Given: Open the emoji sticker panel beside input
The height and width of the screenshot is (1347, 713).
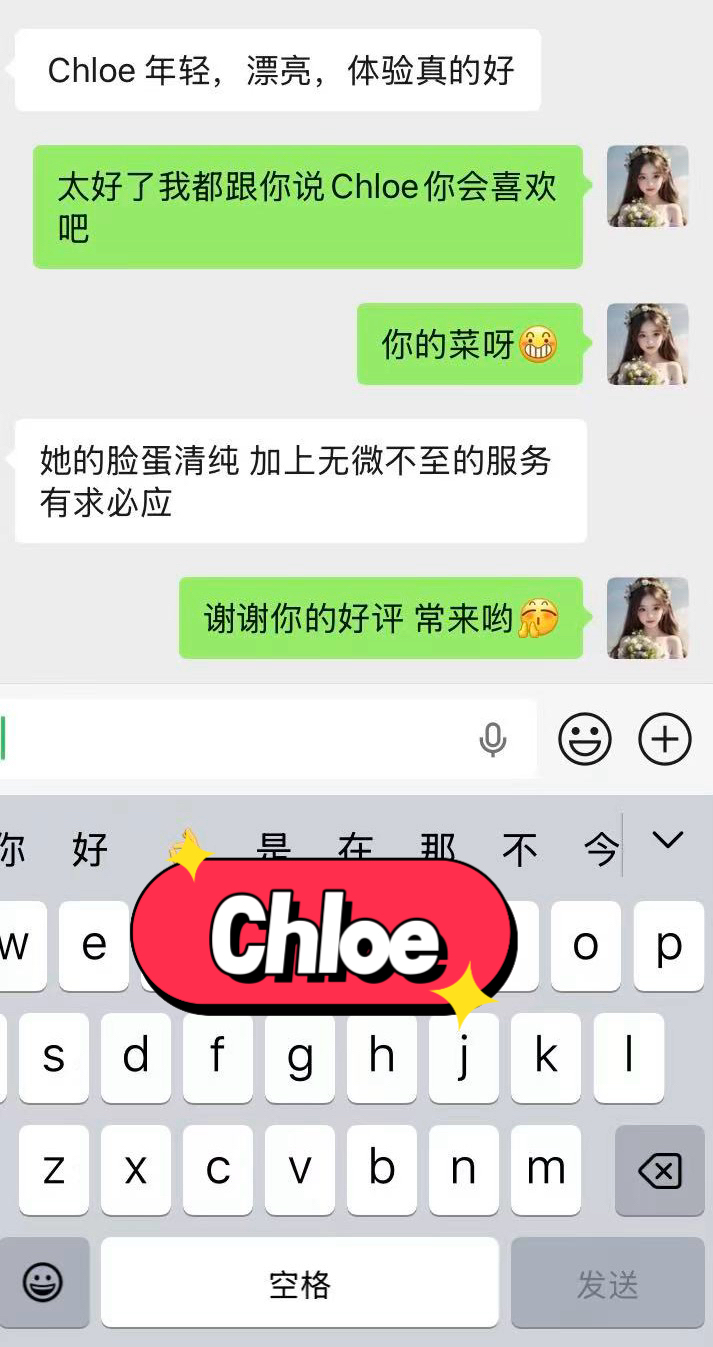Looking at the screenshot, I should pyautogui.click(x=584, y=740).
